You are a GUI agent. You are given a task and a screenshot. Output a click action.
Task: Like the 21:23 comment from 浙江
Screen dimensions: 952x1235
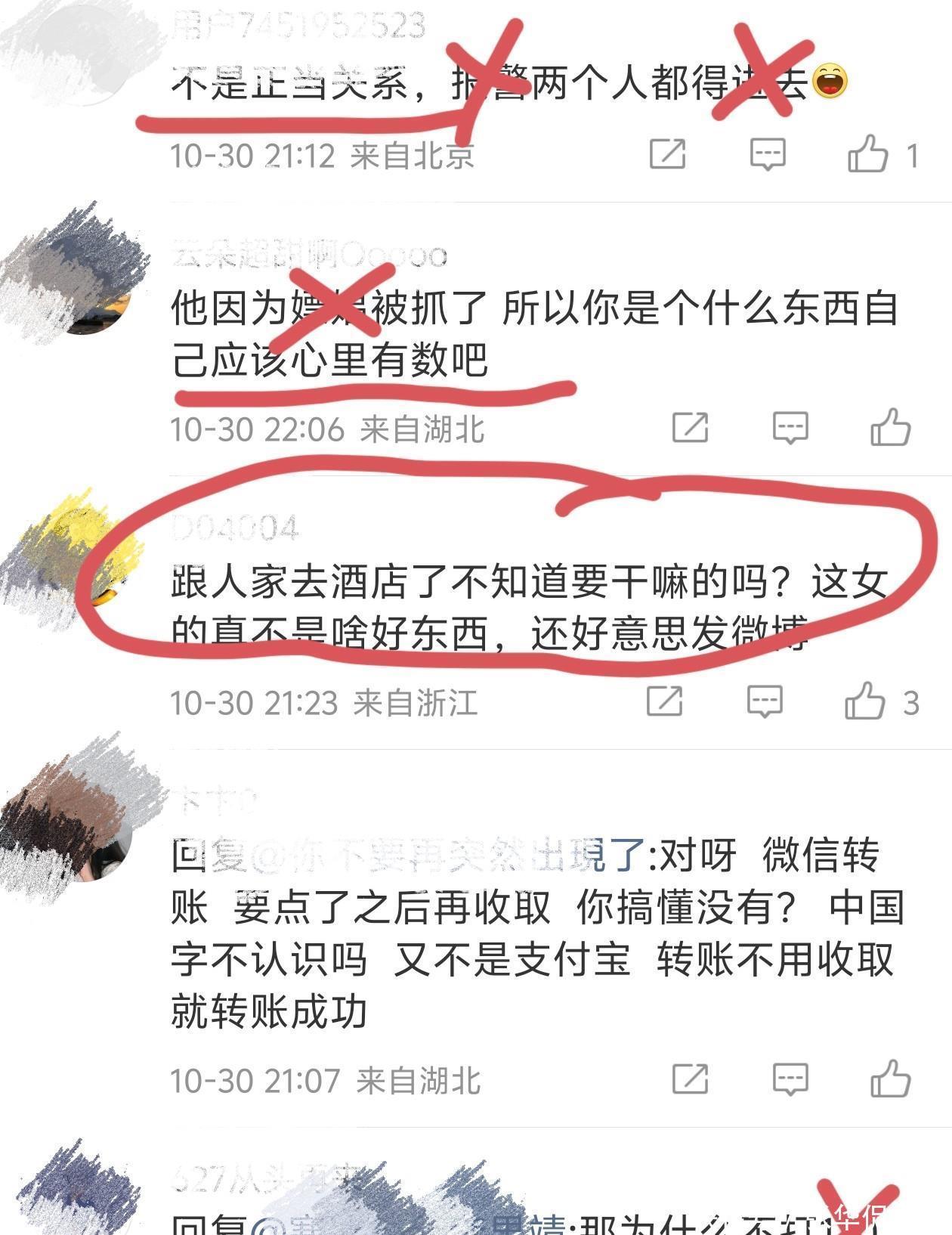[x=864, y=701]
